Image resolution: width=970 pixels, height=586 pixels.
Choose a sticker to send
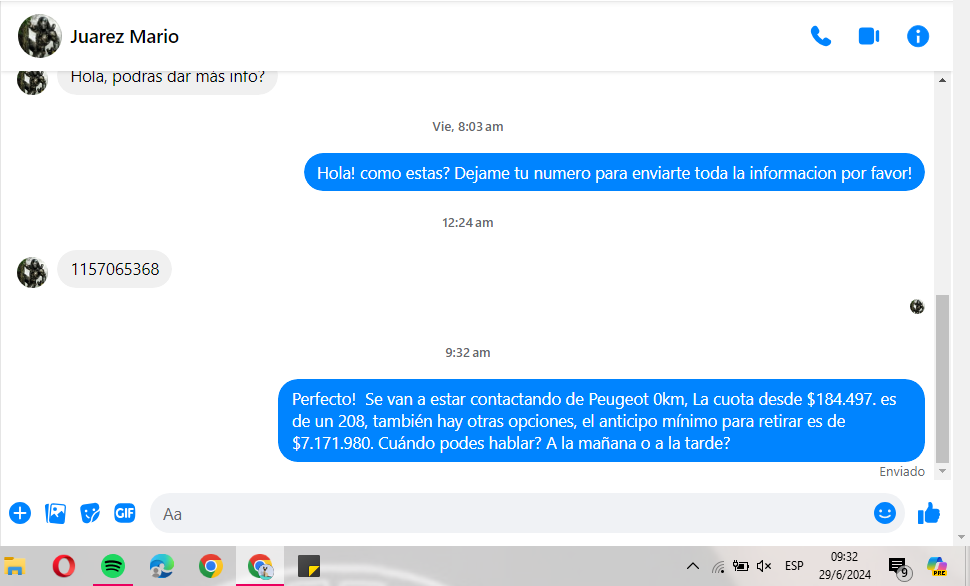pos(90,513)
